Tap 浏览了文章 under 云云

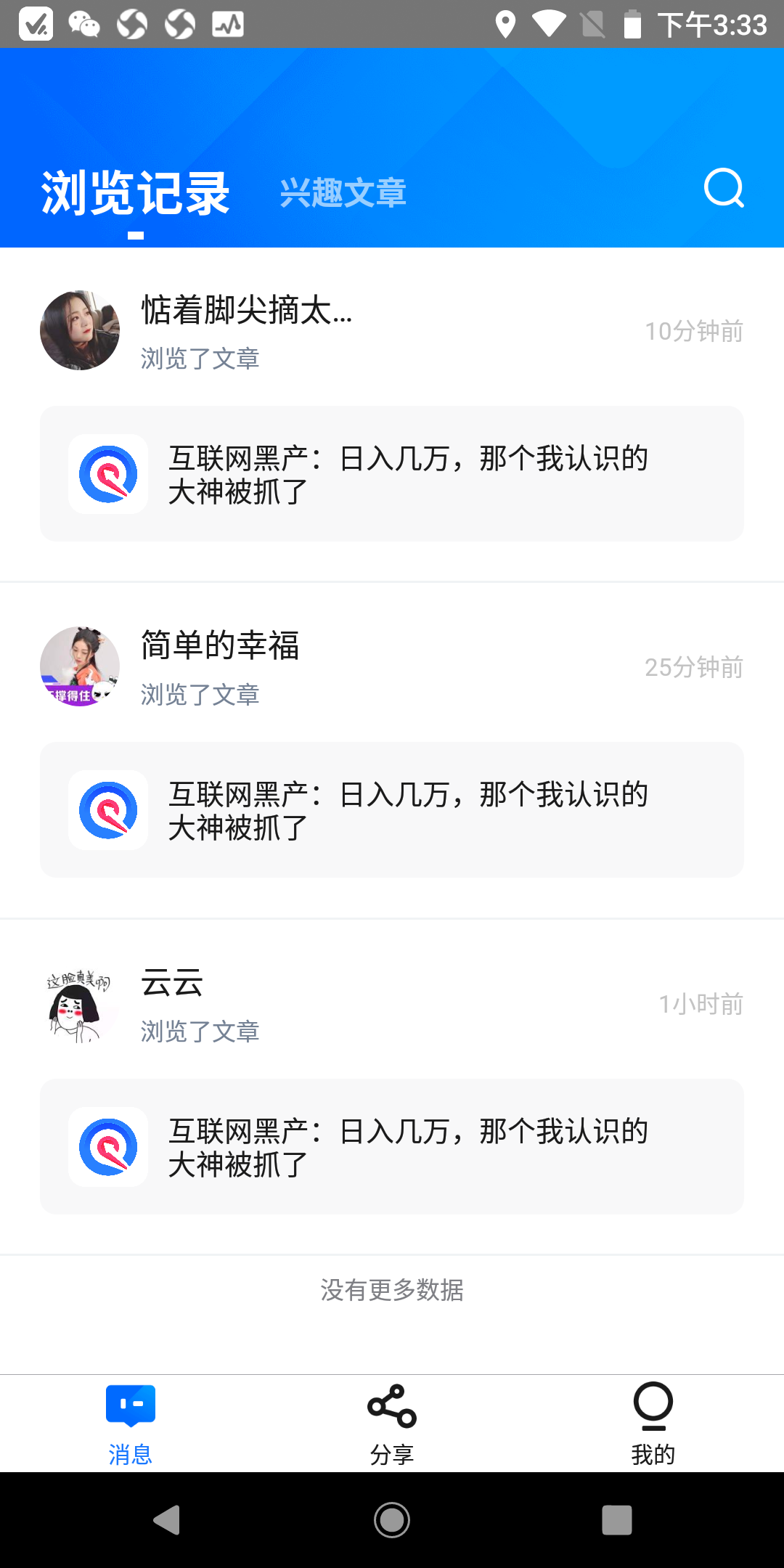click(200, 1031)
